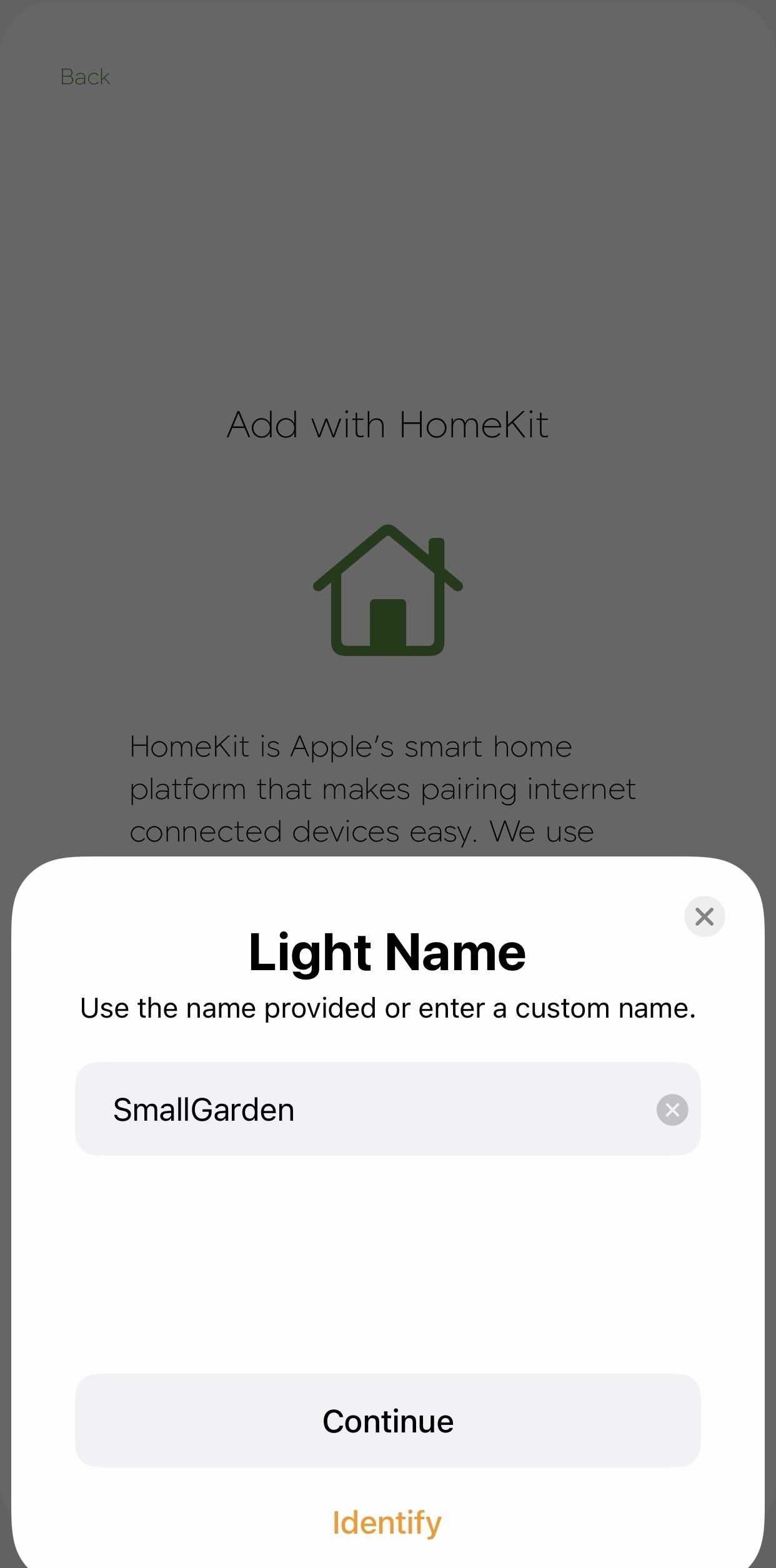Clear the light name text
This screenshot has height=1568, width=776.
(672, 1109)
